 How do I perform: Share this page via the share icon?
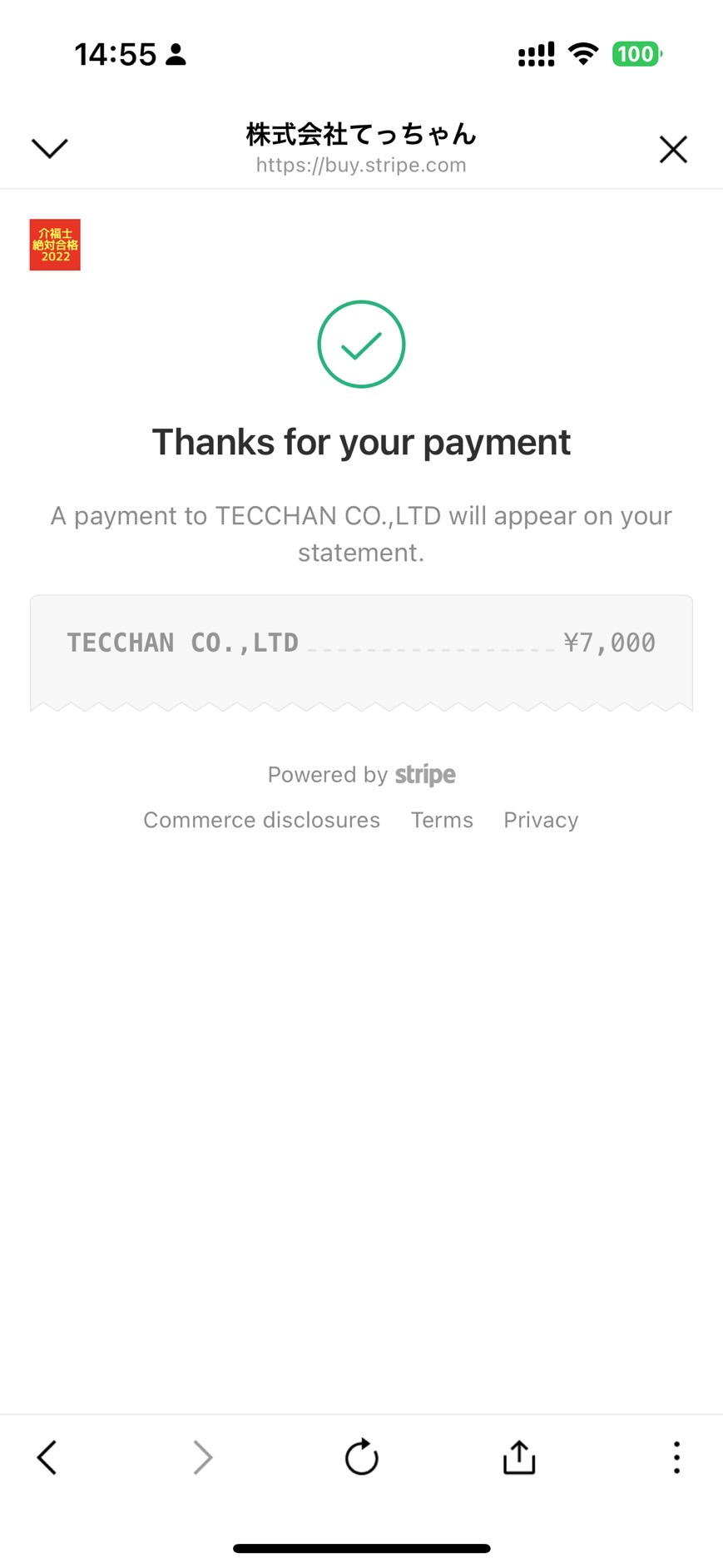519,1456
